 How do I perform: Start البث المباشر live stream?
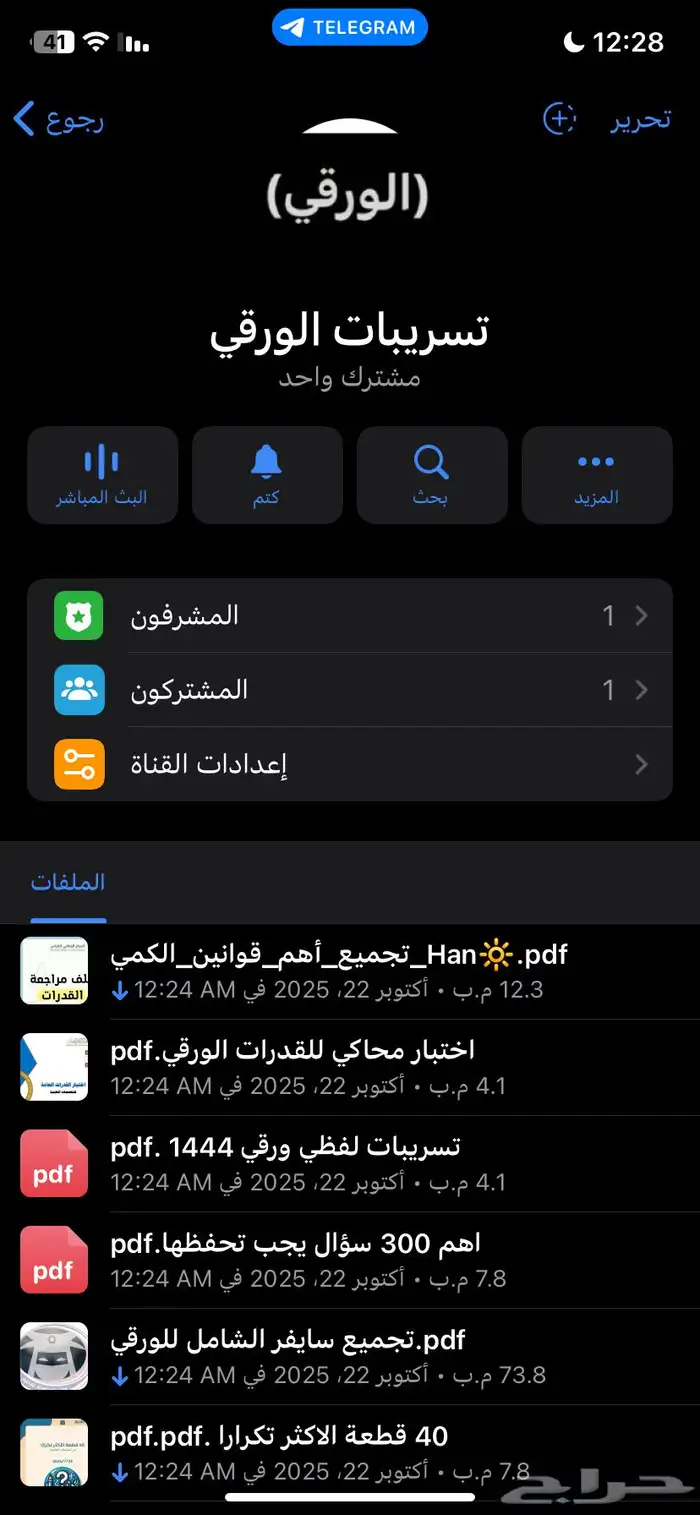[102, 475]
